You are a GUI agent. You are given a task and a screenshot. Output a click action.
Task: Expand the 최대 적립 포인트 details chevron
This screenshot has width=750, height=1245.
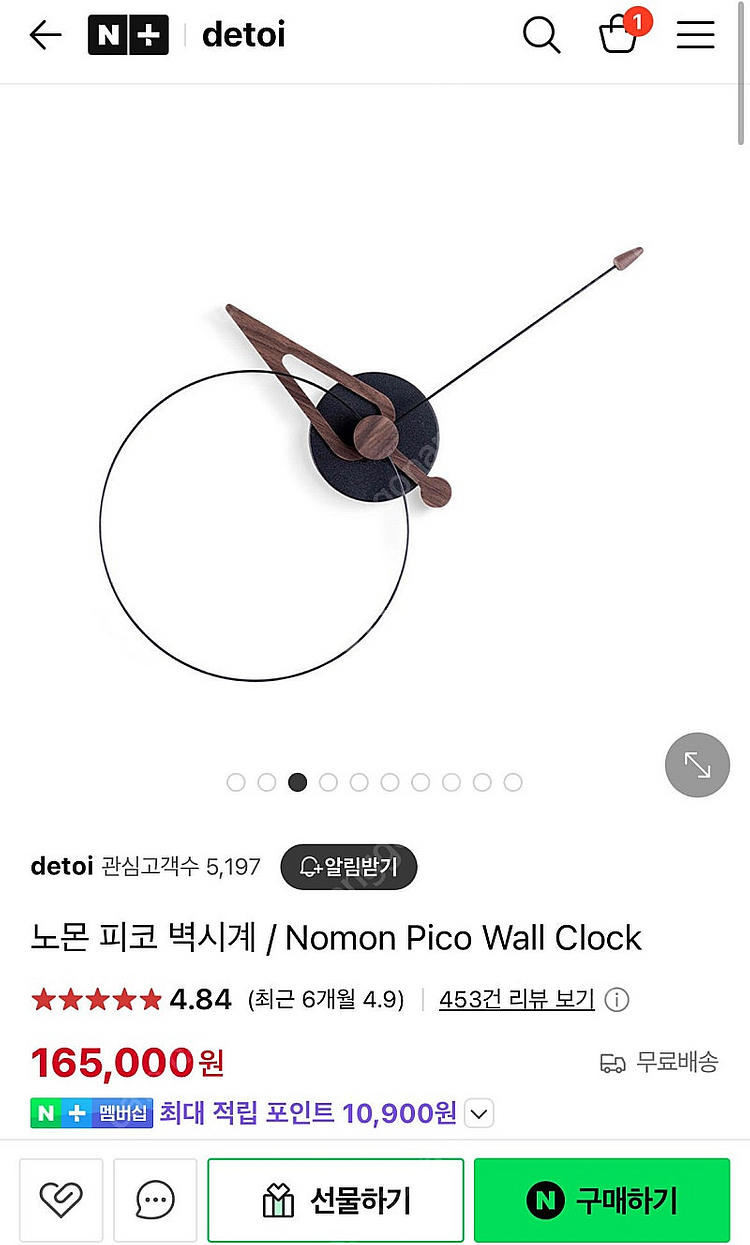point(477,1113)
